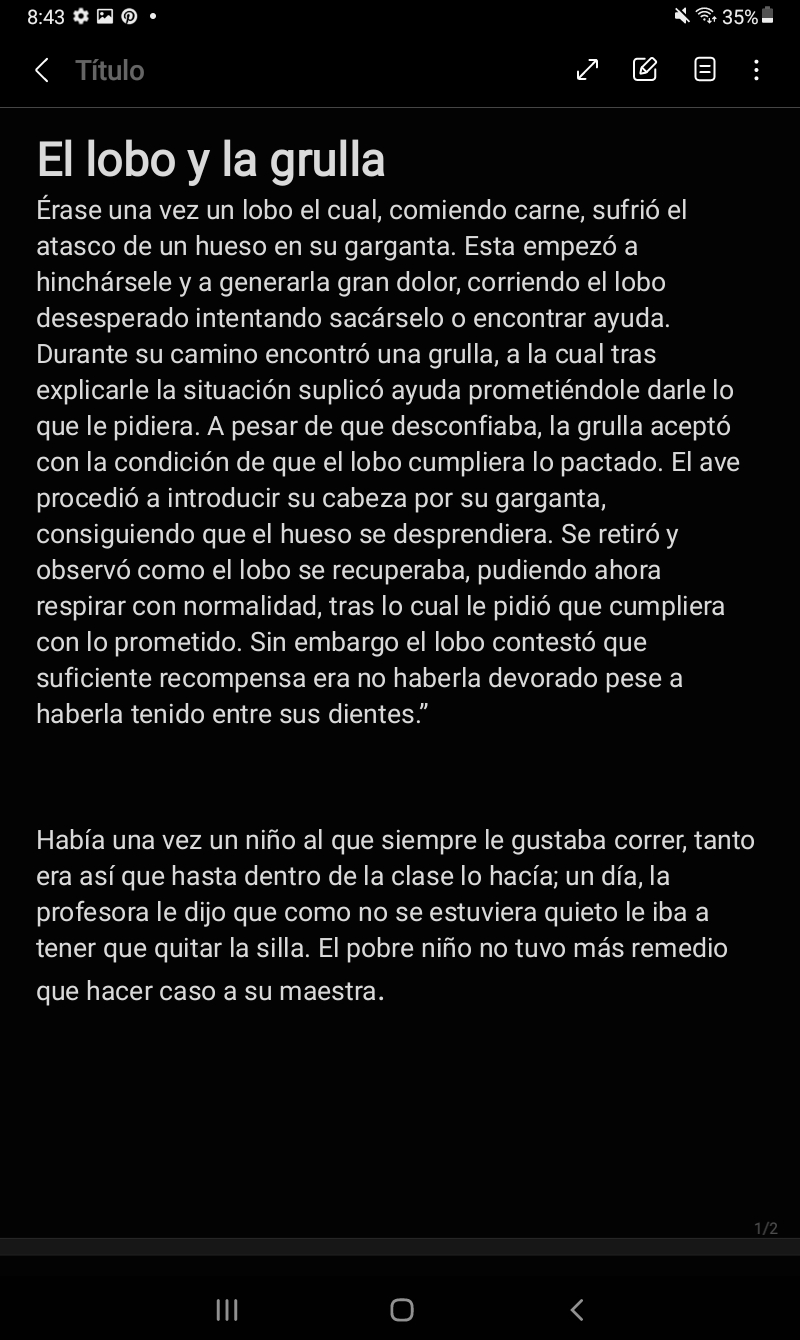The image size is (800, 1340).
Task: Open the recent apps button
Action: coord(227,1310)
